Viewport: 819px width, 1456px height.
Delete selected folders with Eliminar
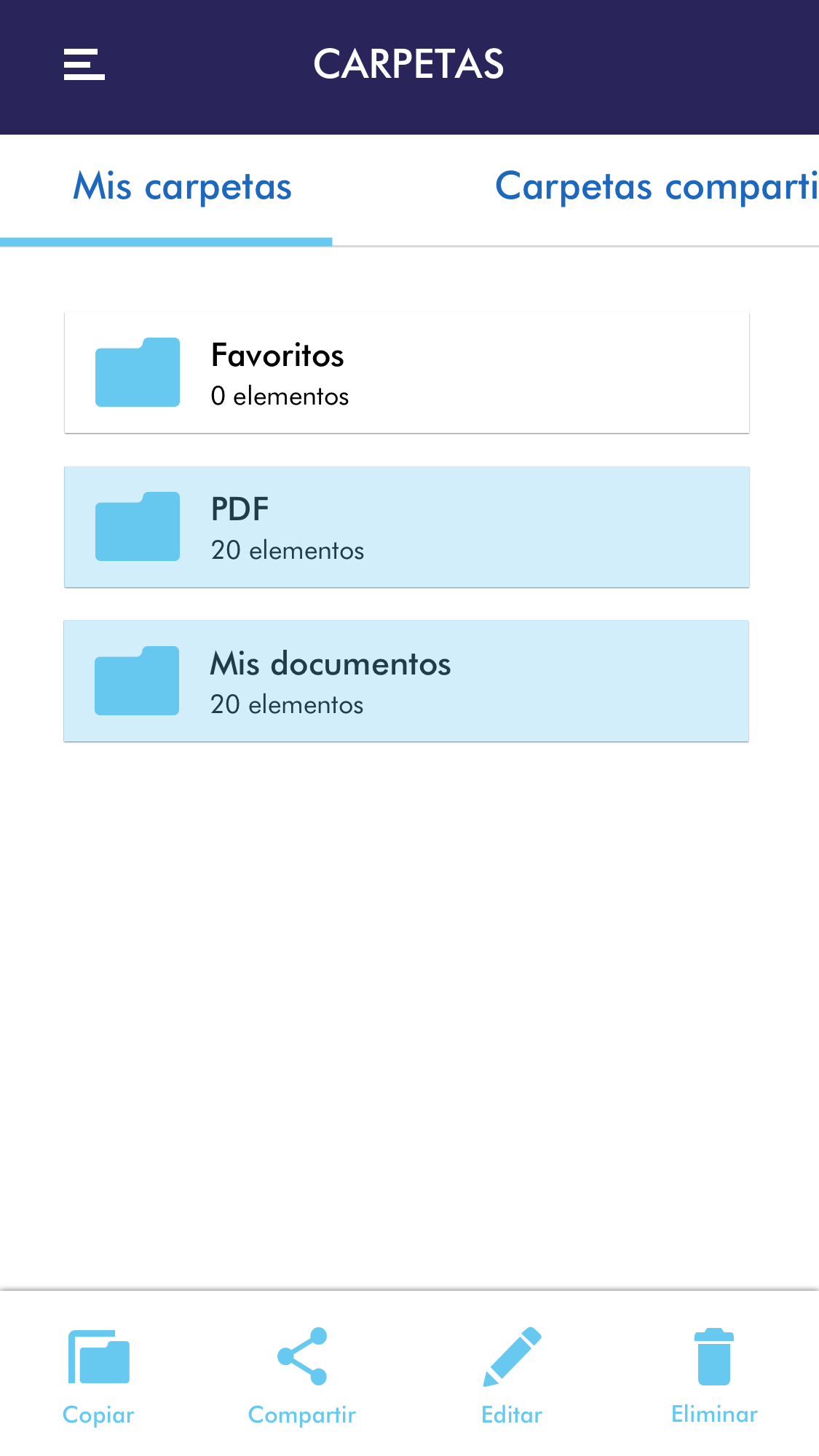point(714,1375)
